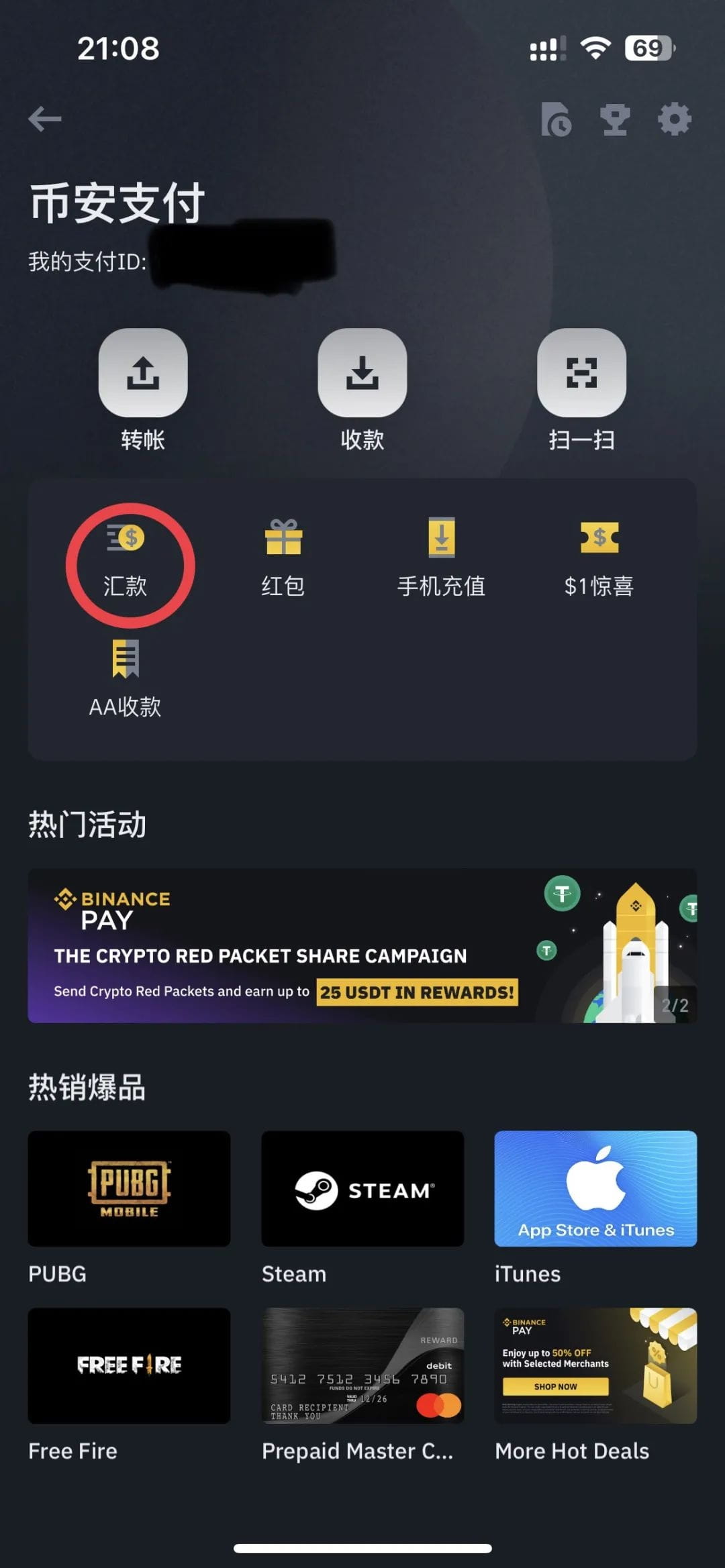Open transaction history with the receipt icon
This screenshot has width=725, height=1568.
[x=557, y=119]
